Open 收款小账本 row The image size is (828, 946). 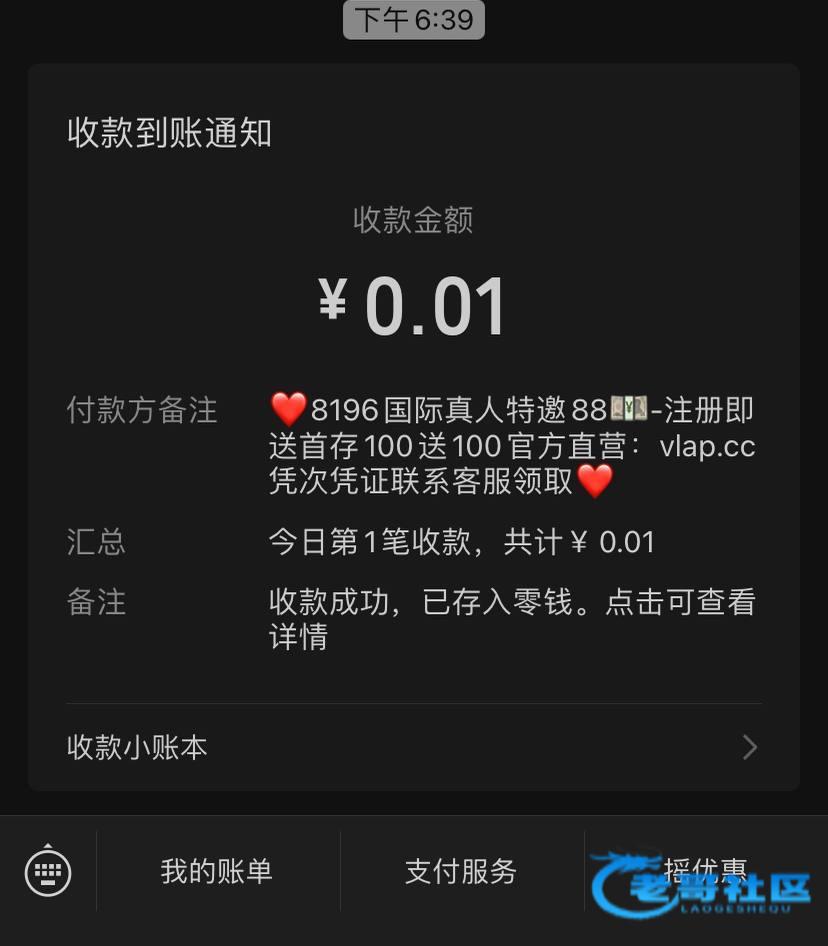(x=413, y=747)
